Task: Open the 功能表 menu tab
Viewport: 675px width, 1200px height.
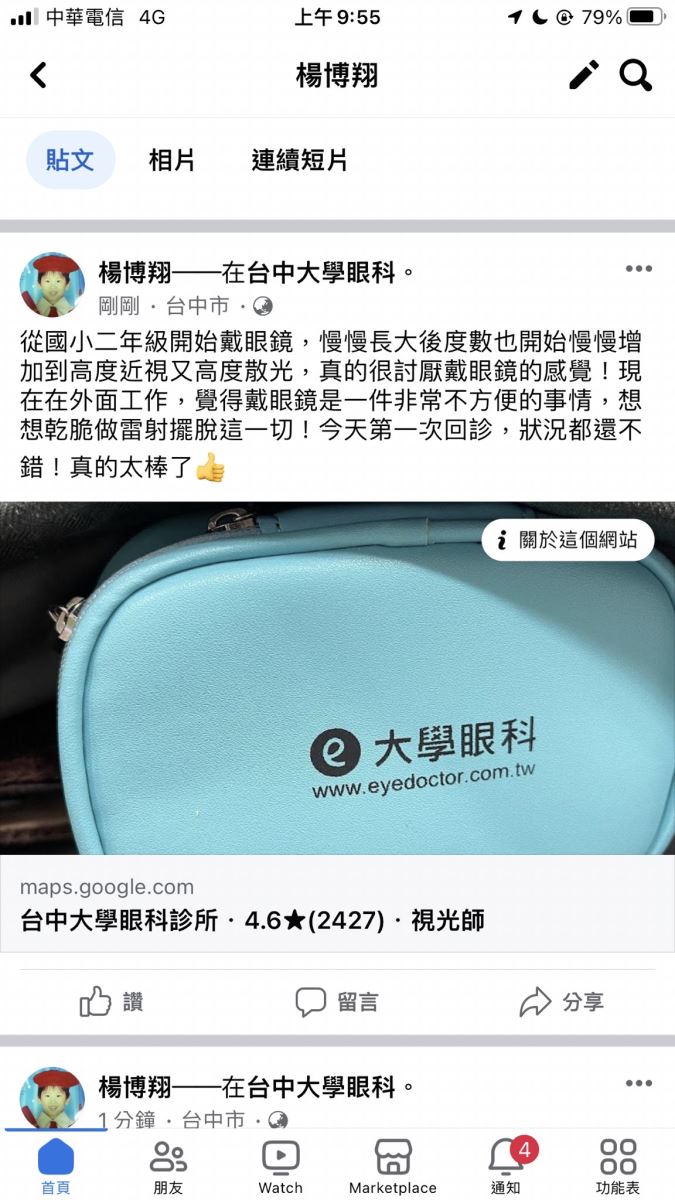Action: 618,1166
